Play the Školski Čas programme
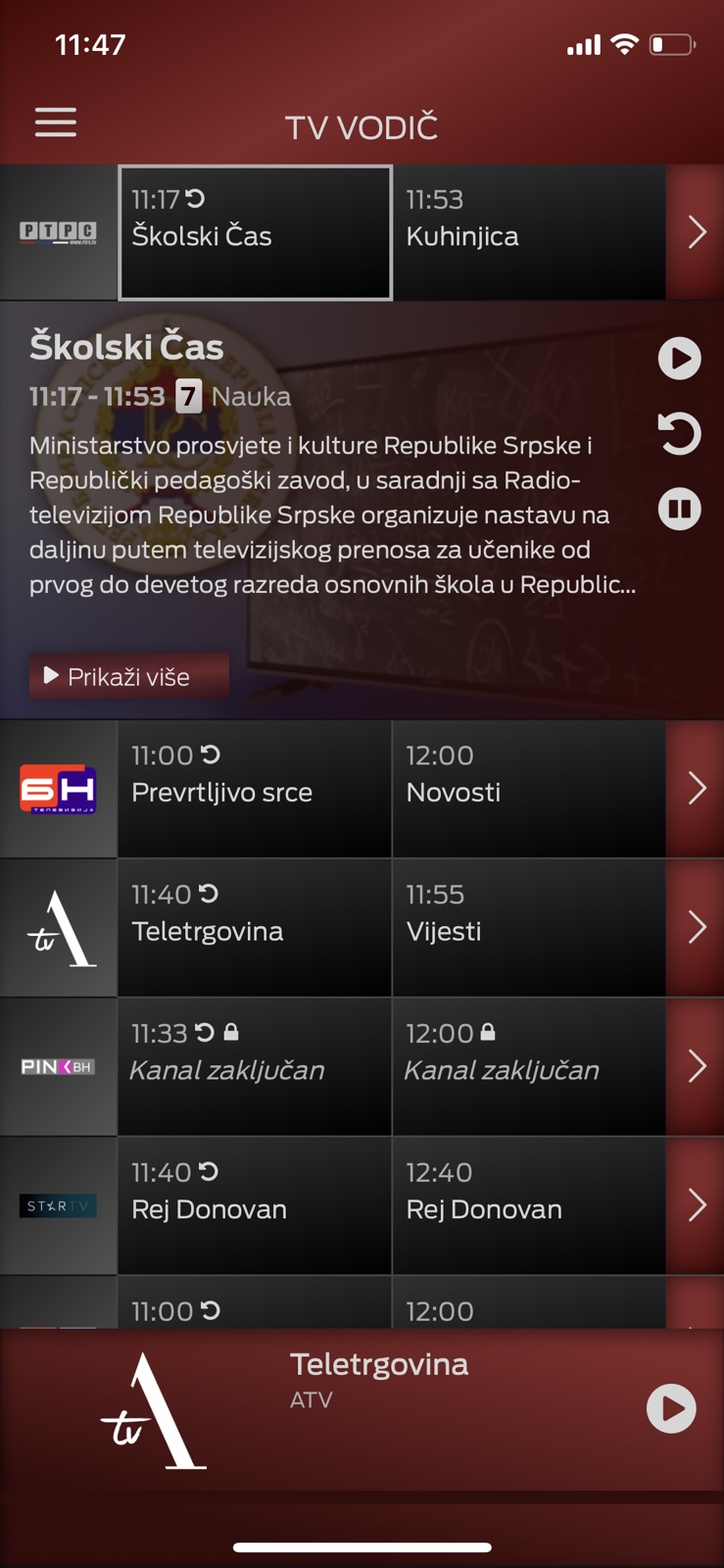This screenshot has width=724, height=1568. 679,358
